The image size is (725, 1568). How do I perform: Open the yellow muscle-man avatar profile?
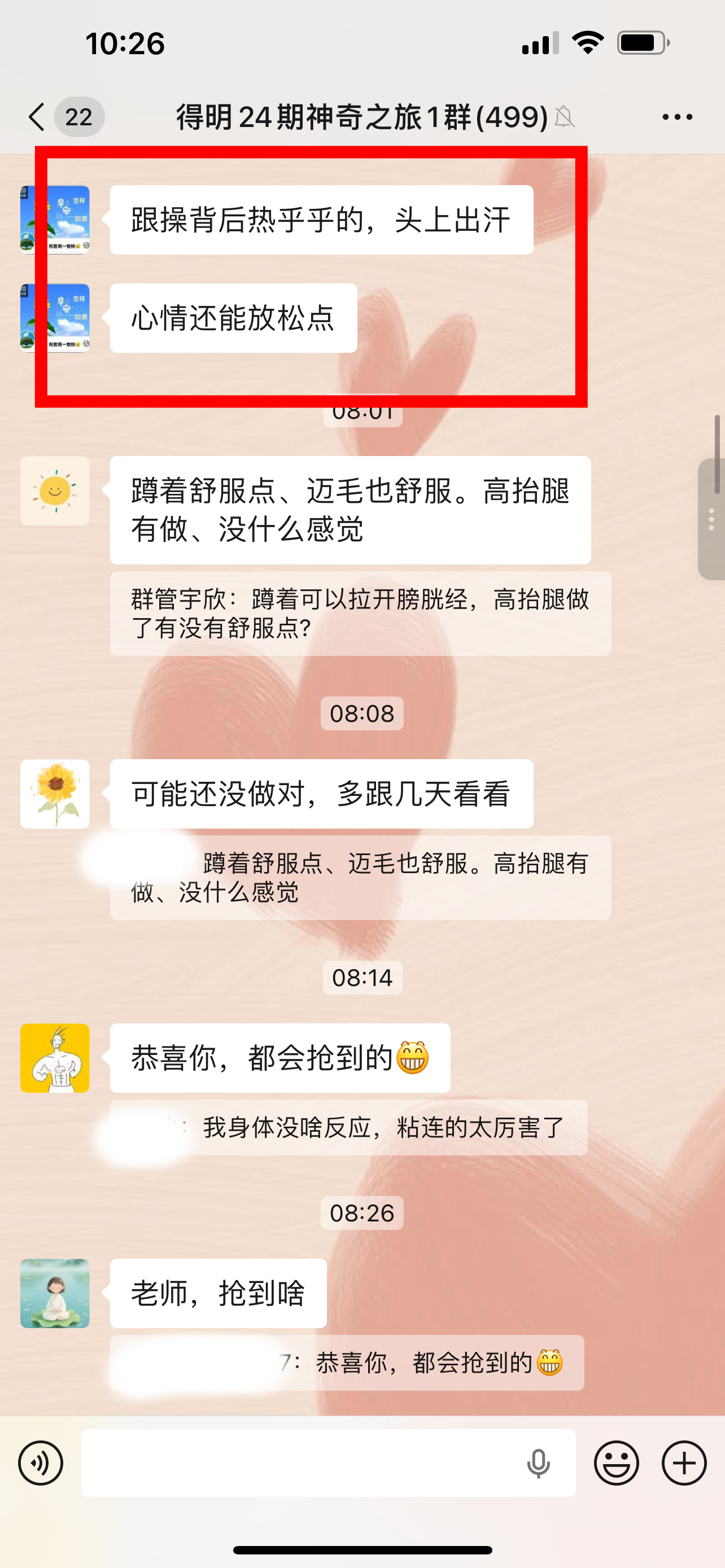click(x=55, y=1058)
